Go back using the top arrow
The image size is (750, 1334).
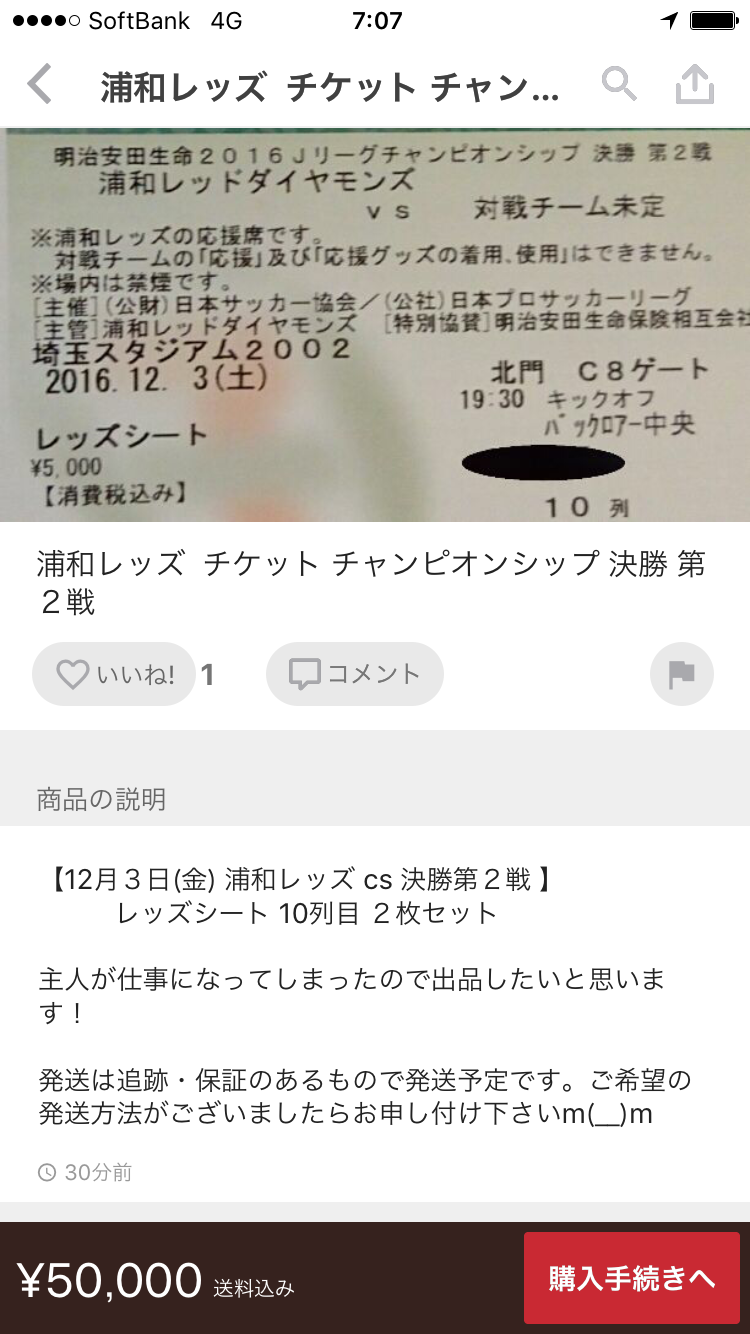40,85
